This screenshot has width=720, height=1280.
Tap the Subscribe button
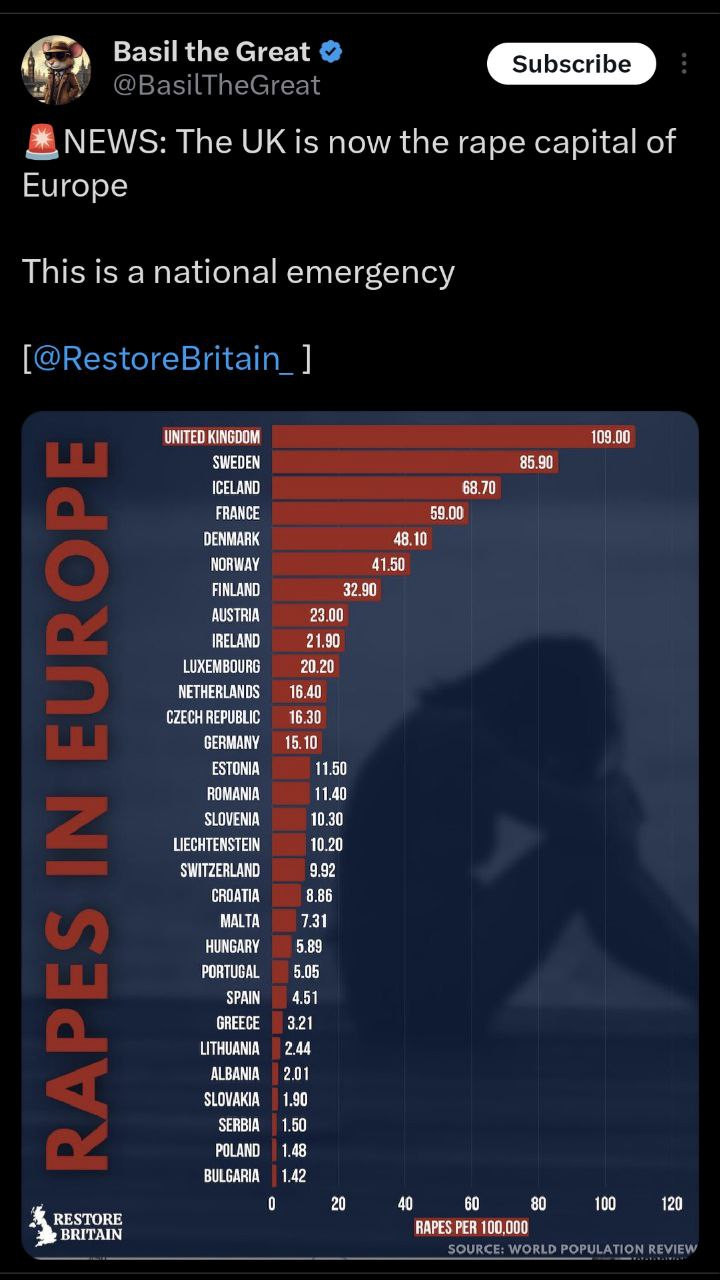click(x=571, y=64)
